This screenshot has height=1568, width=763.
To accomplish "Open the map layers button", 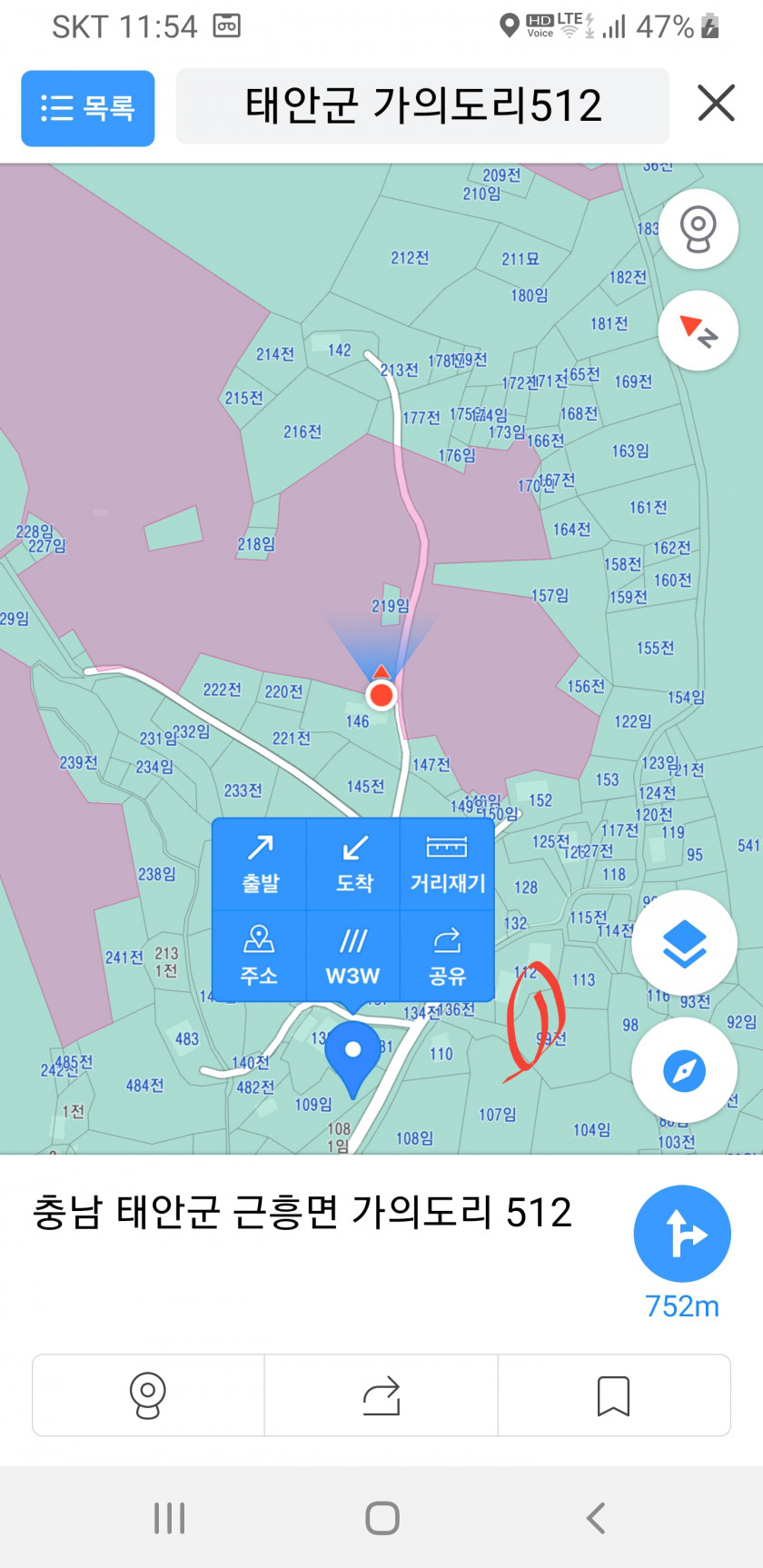I will point(684,944).
